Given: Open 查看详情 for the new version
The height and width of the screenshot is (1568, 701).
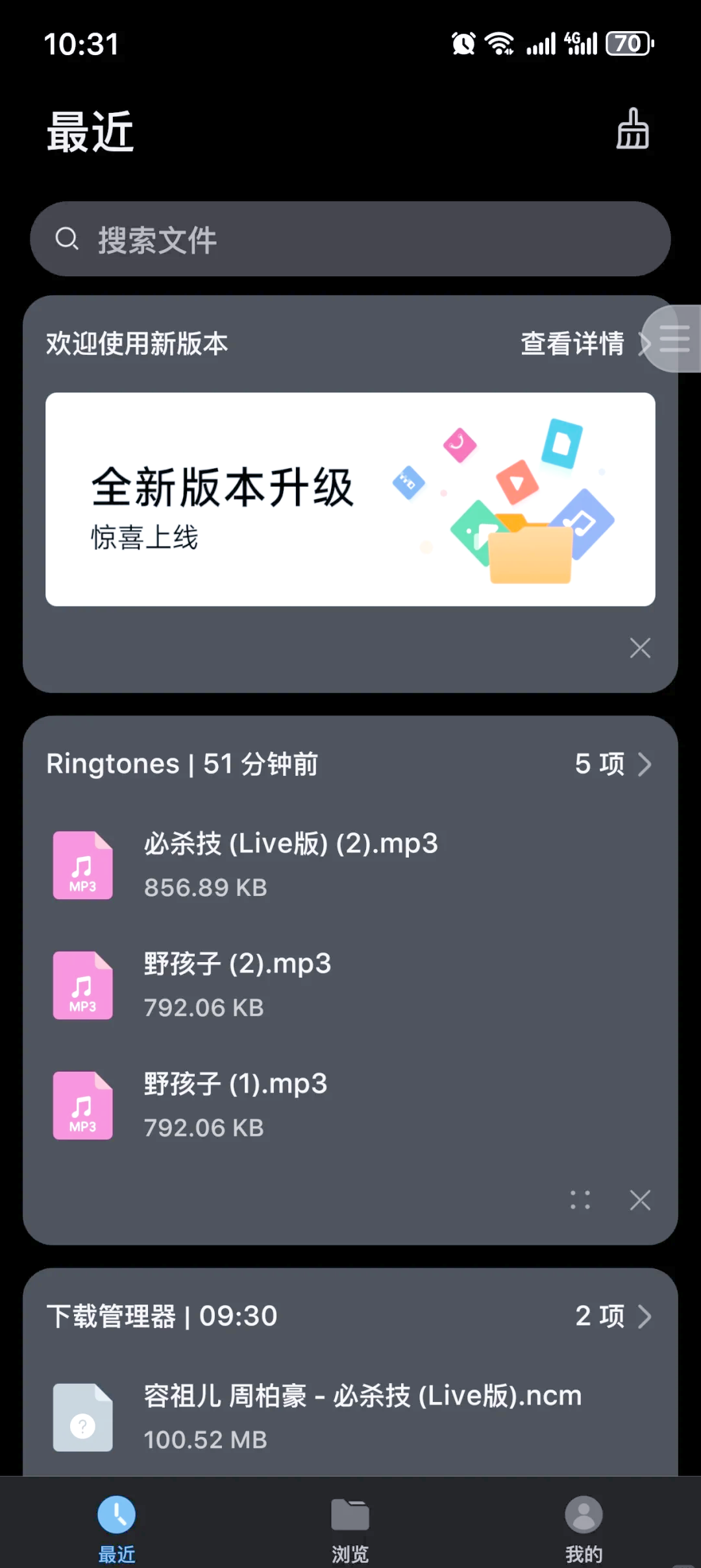Looking at the screenshot, I should click(573, 343).
